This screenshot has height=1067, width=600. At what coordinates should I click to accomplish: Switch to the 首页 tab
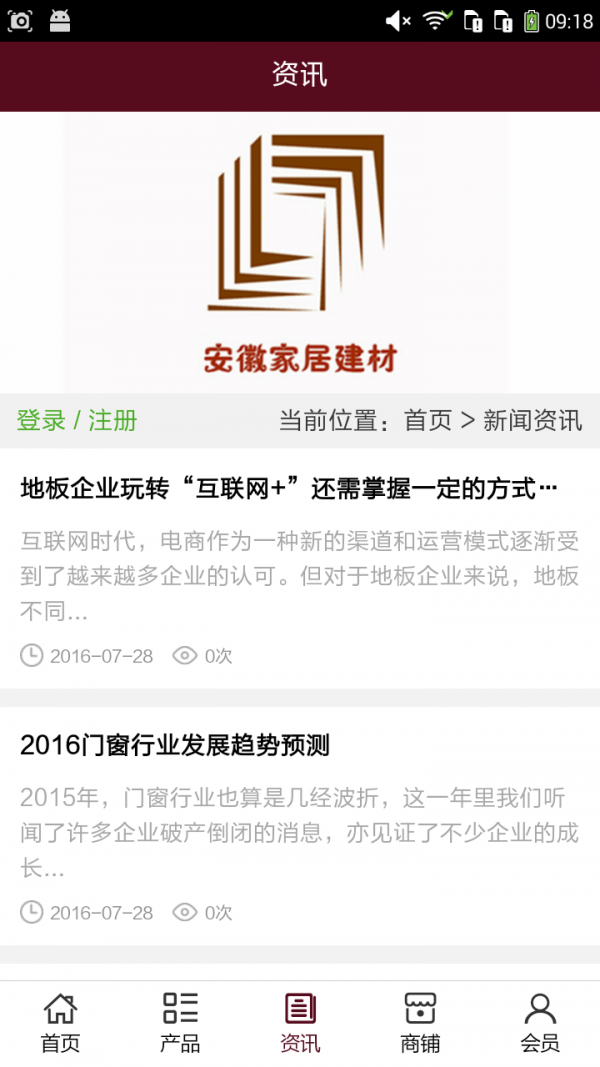60,1023
